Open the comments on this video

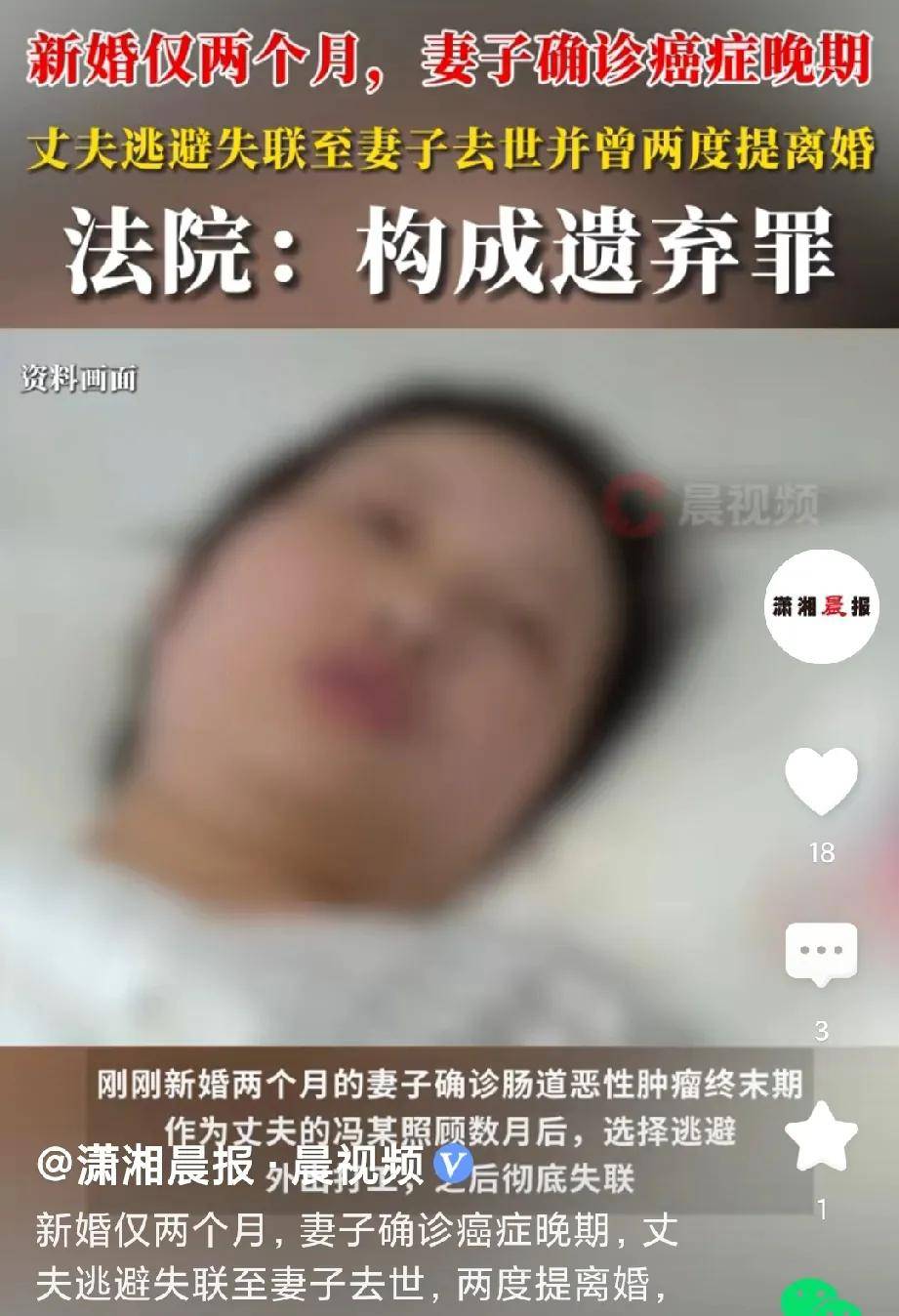(x=821, y=954)
